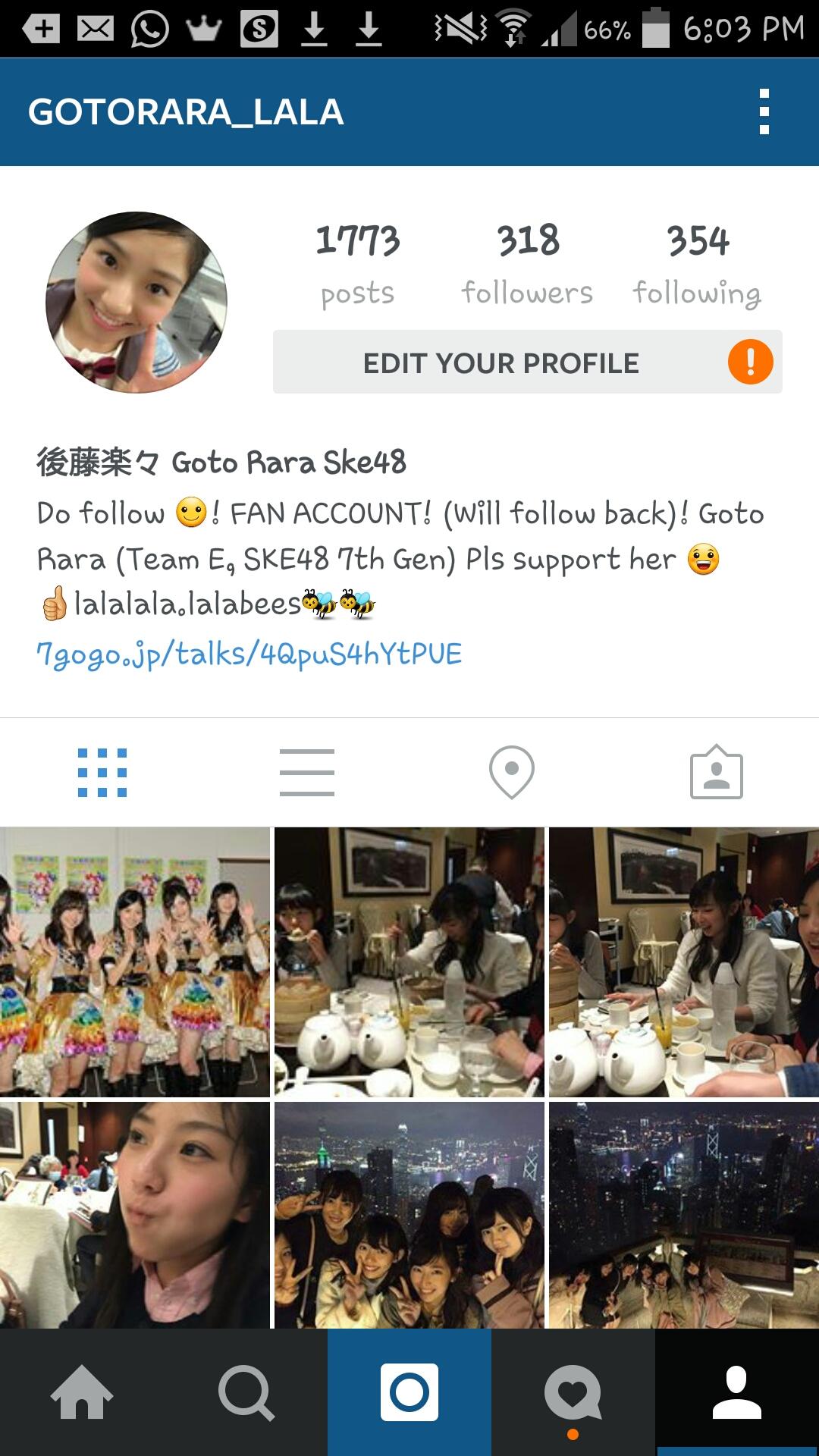Screen dimensions: 819x1456
Task: Open the group photo in colorful costumes
Action: (134, 962)
